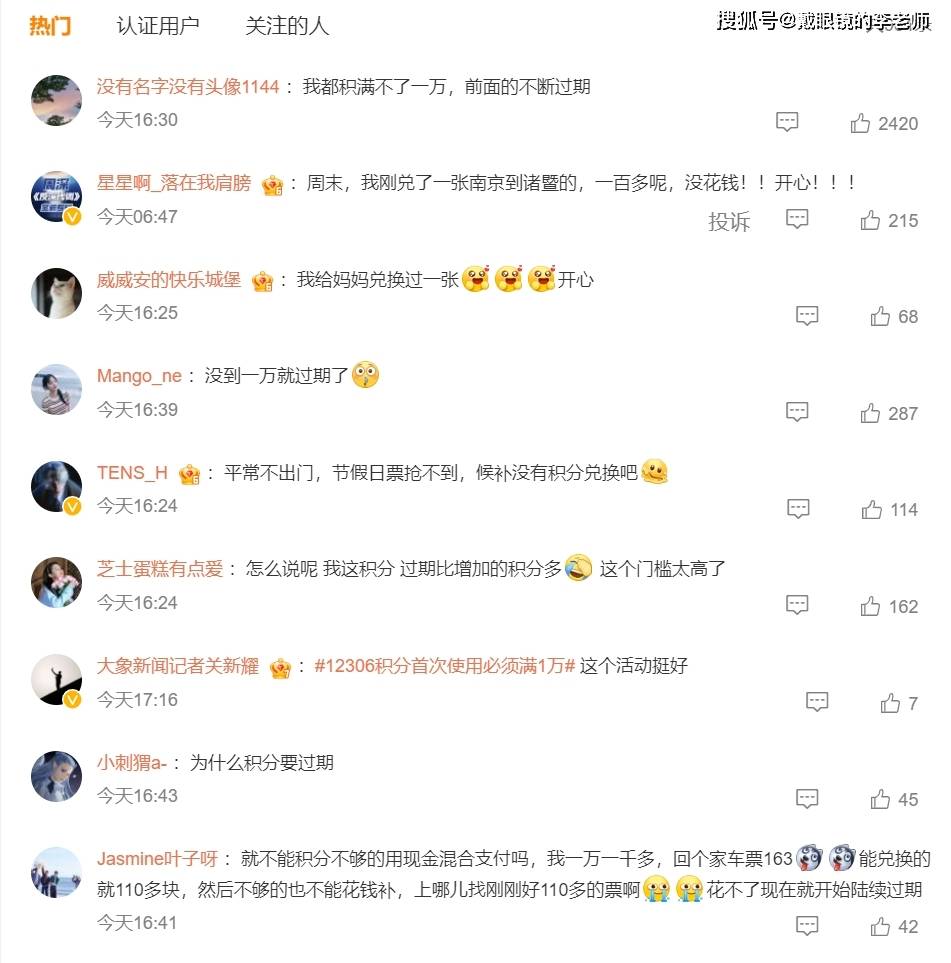Screen dimensions: 951x963
Task: Like the comment by 威威安的快乐城堡
Action: (x=894, y=316)
